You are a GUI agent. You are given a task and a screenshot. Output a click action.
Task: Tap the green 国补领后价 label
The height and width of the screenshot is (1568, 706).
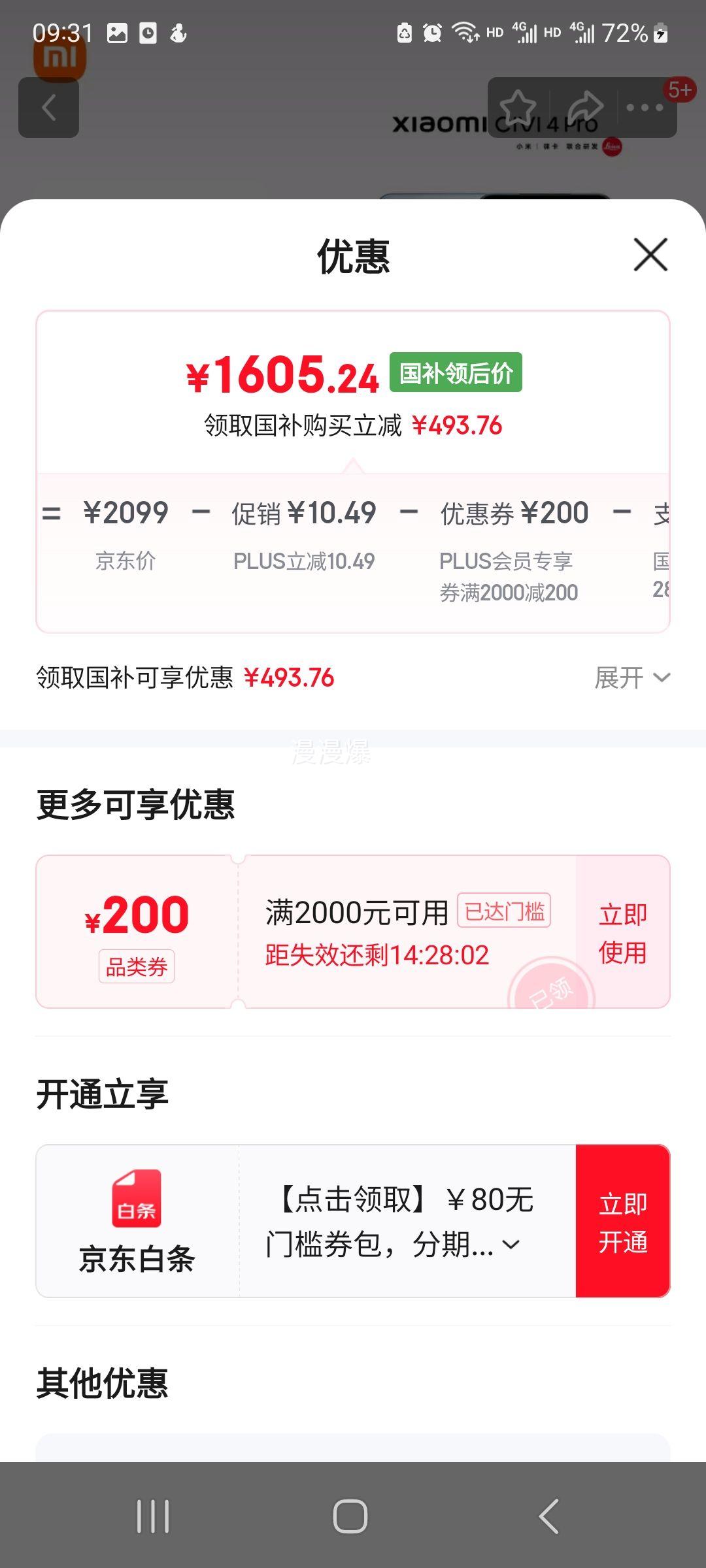(456, 374)
